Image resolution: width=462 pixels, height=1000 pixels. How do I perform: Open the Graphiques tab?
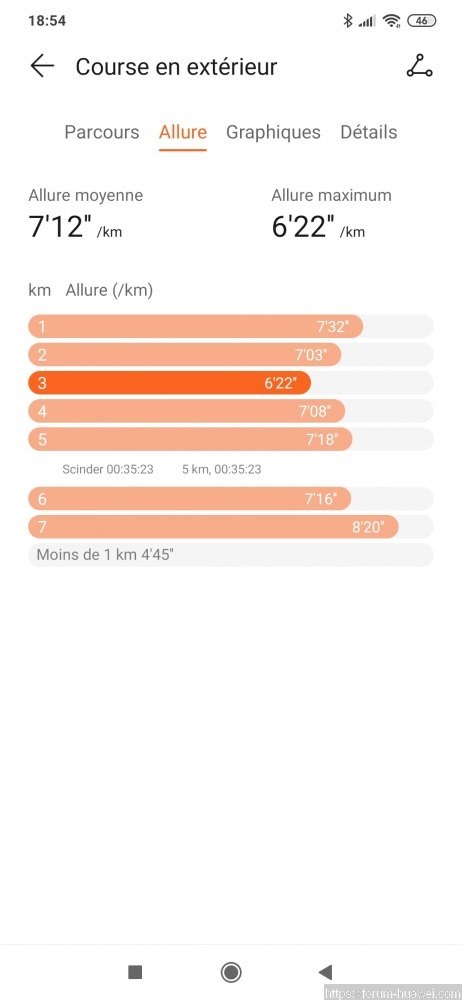click(x=273, y=132)
